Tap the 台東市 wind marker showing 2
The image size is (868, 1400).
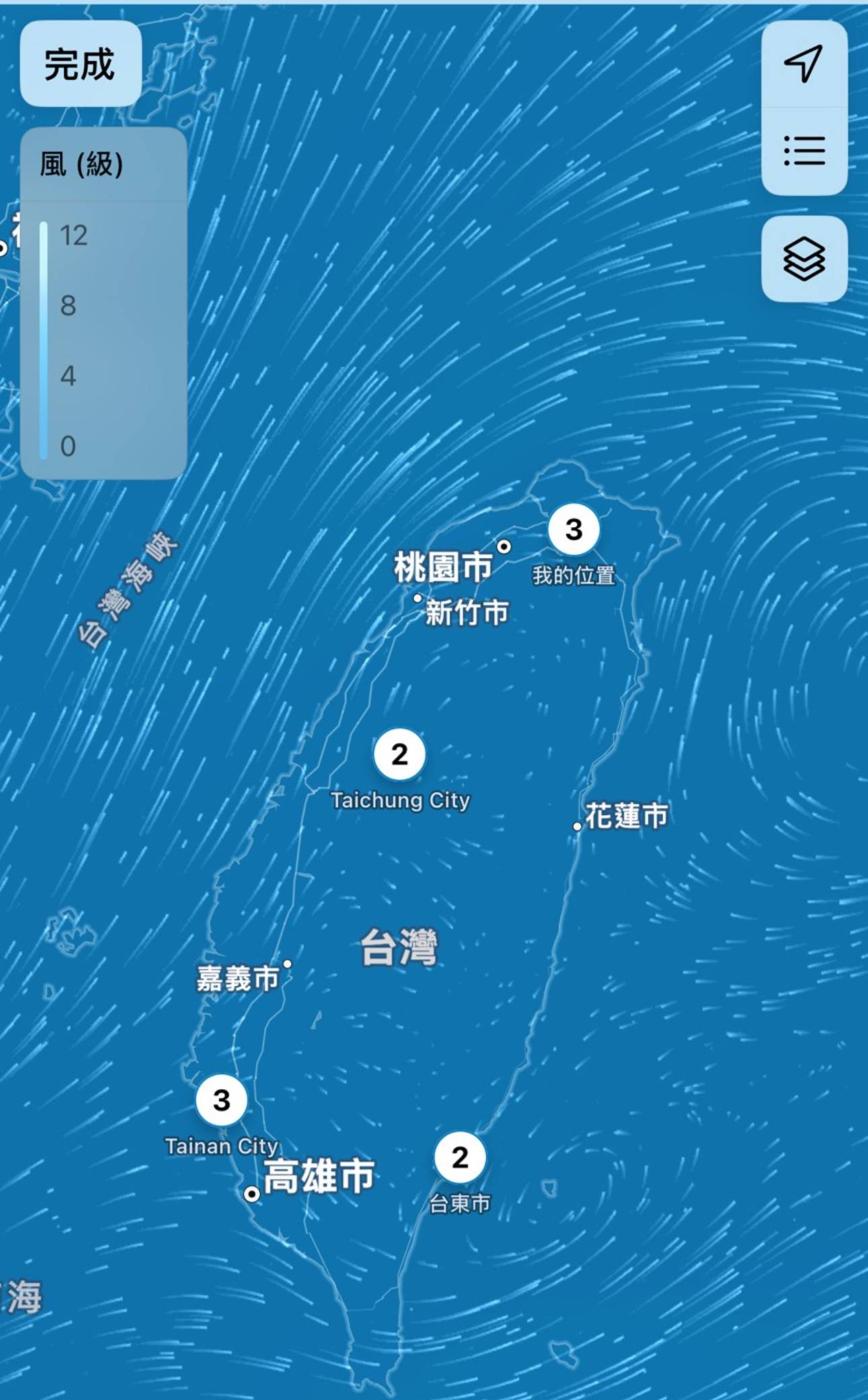[x=460, y=1156]
